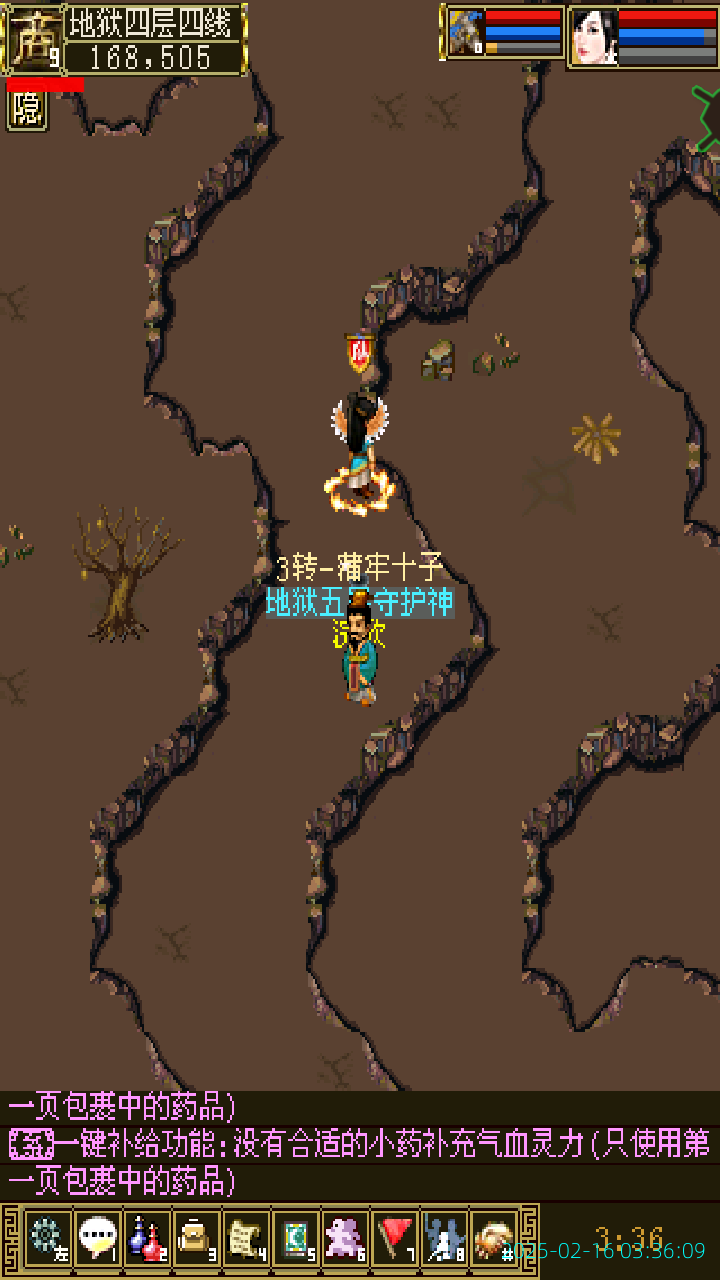Open the chat bubble shortcut
This screenshot has height=1280, width=720.
97,1238
